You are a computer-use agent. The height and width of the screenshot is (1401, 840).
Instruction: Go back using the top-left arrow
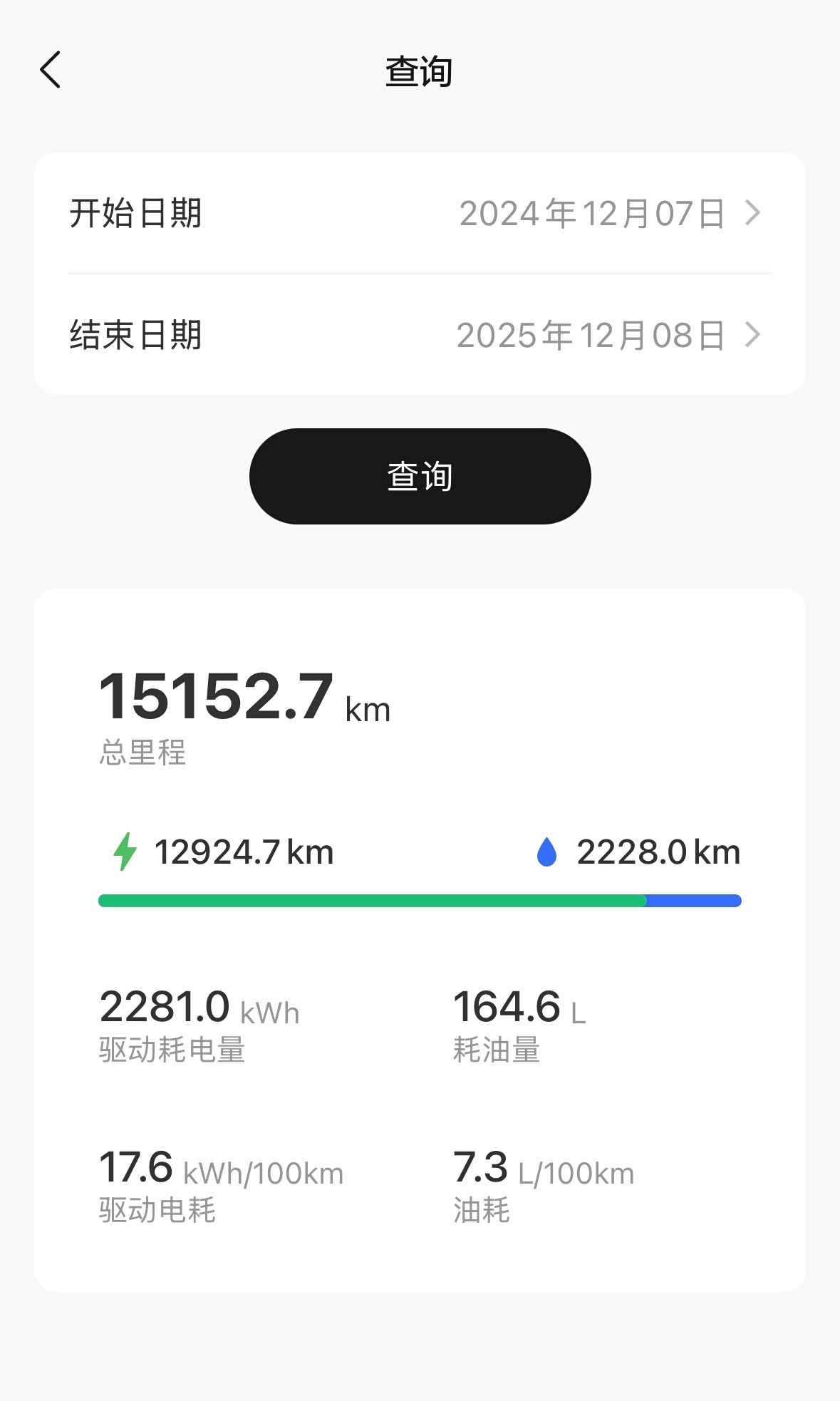point(51,70)
